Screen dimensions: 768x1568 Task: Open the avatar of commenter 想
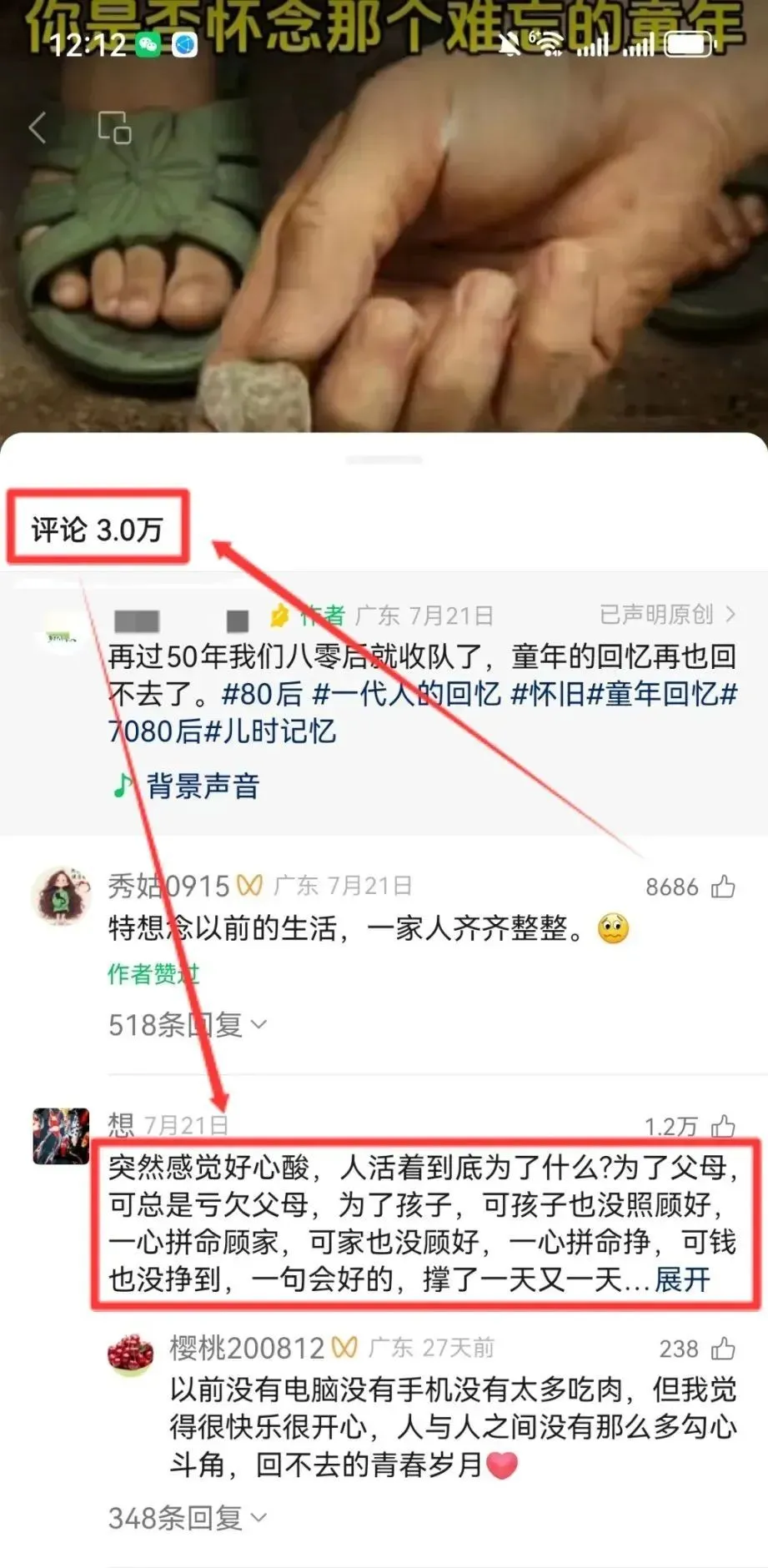[x=60, y=1136]
